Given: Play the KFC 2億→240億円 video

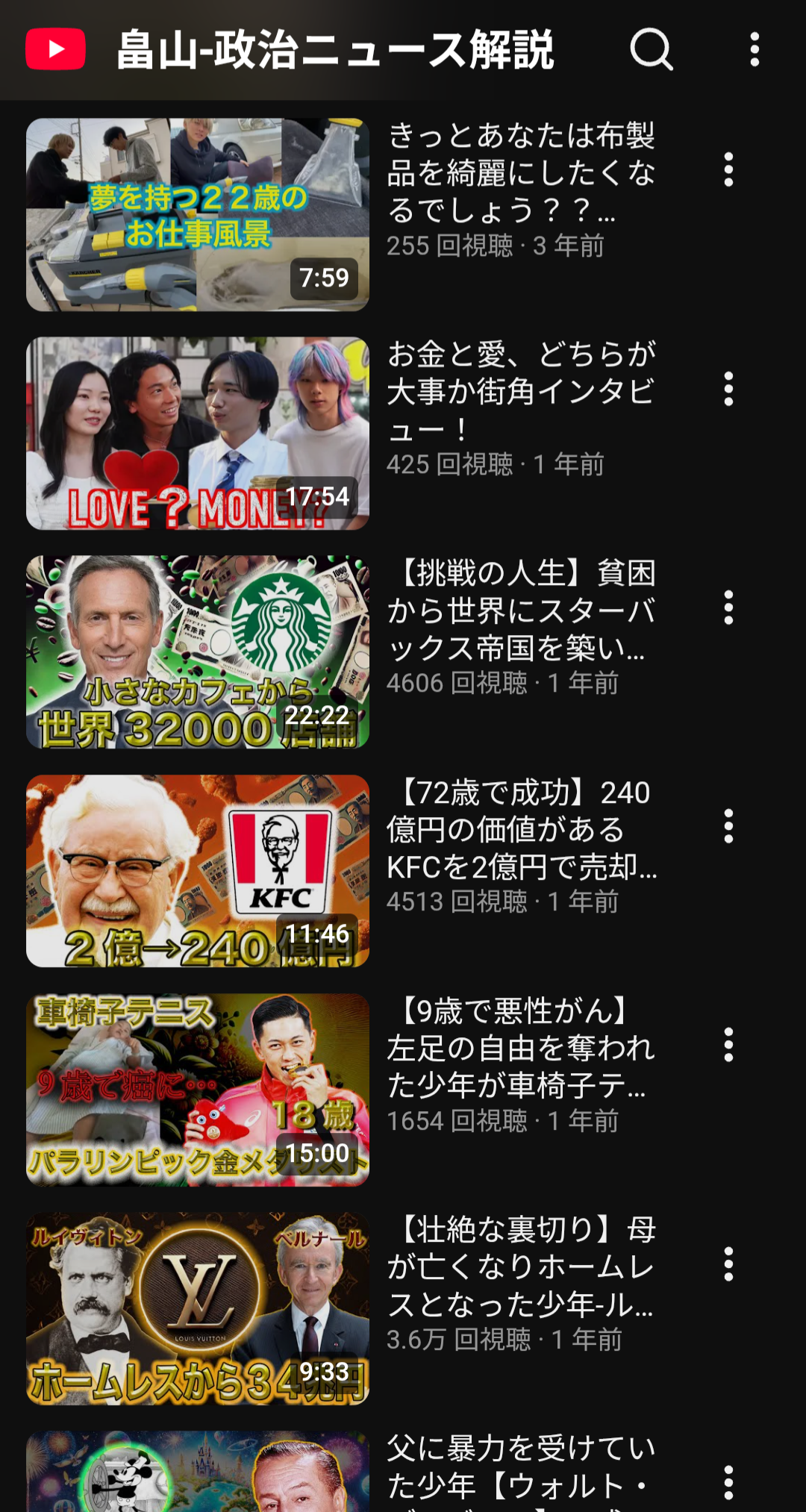Looking at the screenshot, I should (x=198, y=871).
